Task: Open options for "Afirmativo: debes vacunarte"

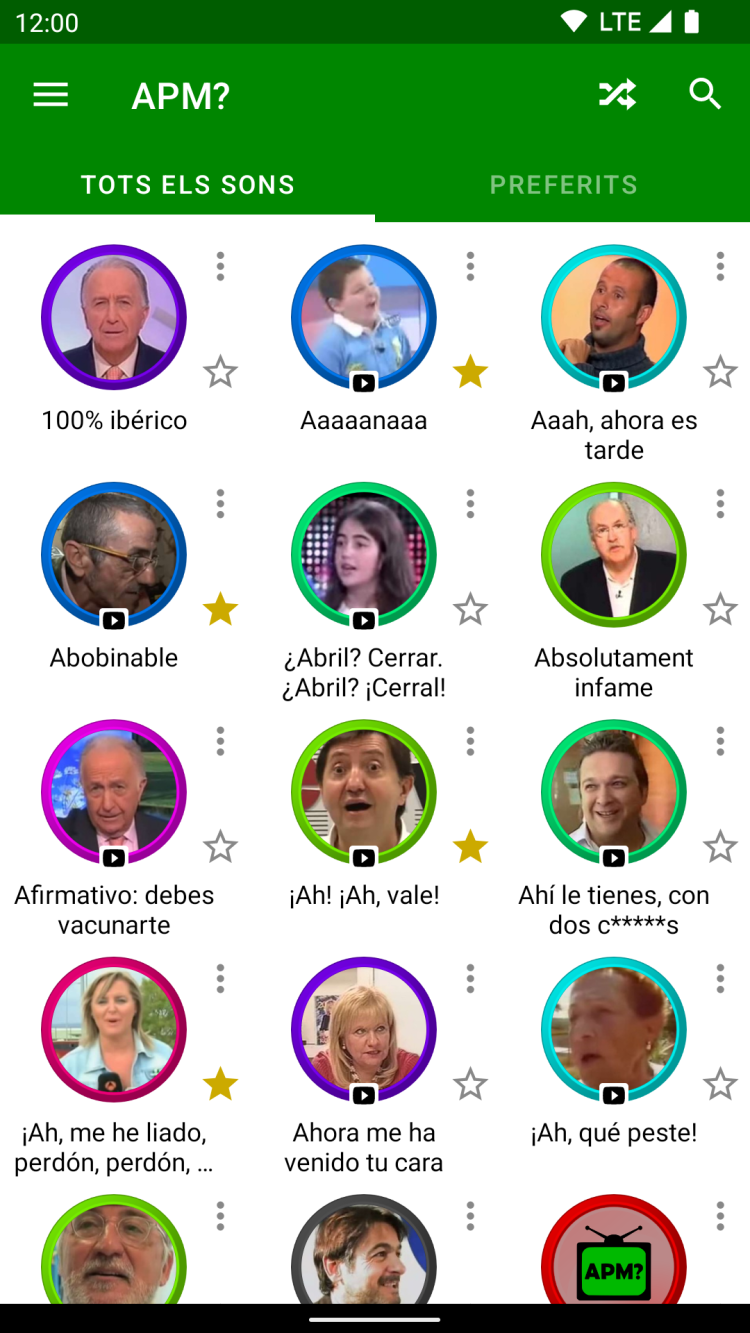Action: [x=220, y=741]
